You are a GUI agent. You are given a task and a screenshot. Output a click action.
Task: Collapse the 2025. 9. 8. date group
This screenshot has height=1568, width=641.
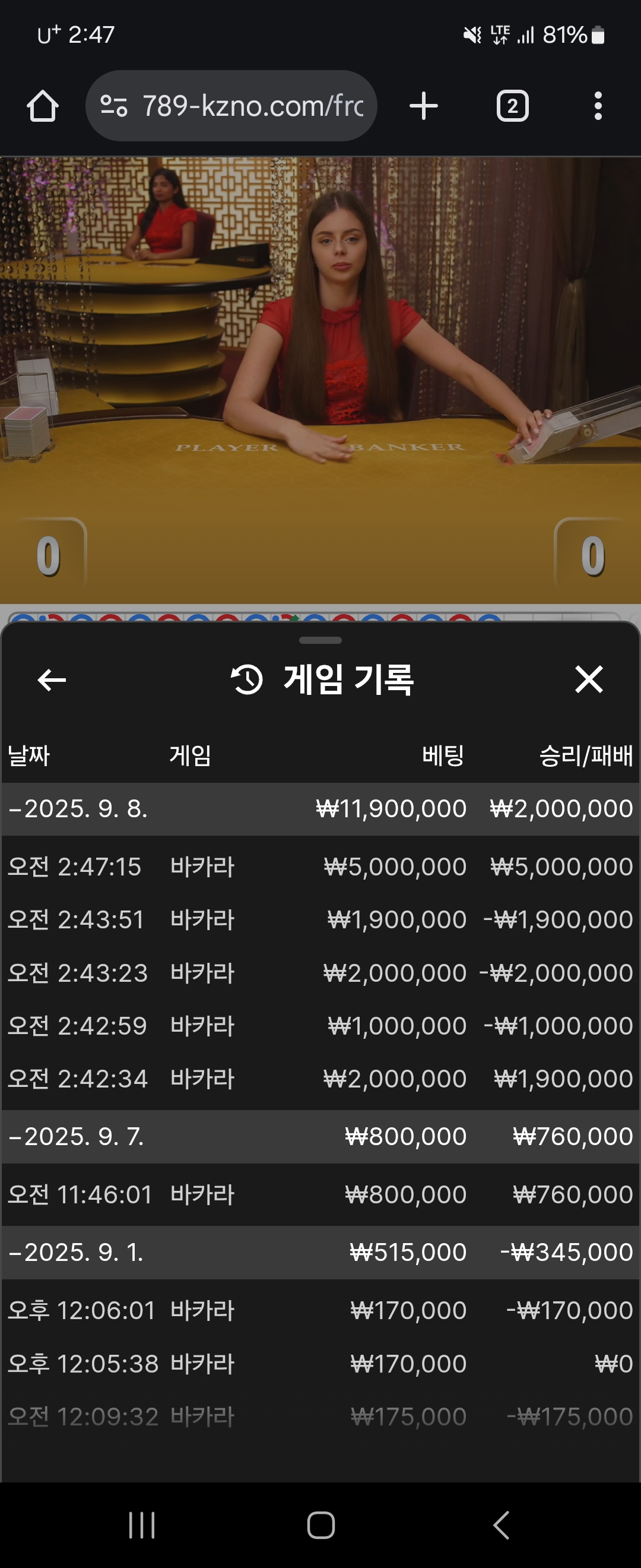pyautogui.click(x=78, y=808)
